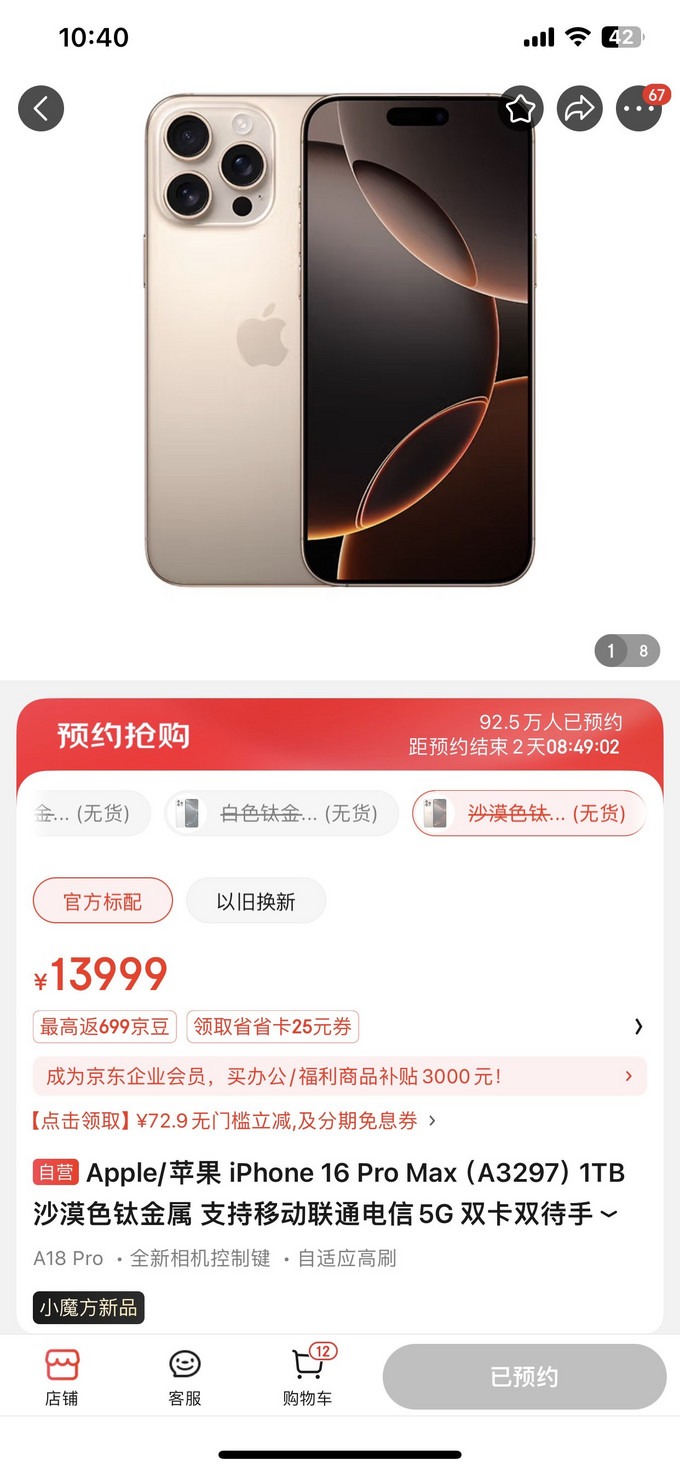Open the 购物车 shopping cart
This screenshot has width=680, height=1472.
tap(307, 1377)
